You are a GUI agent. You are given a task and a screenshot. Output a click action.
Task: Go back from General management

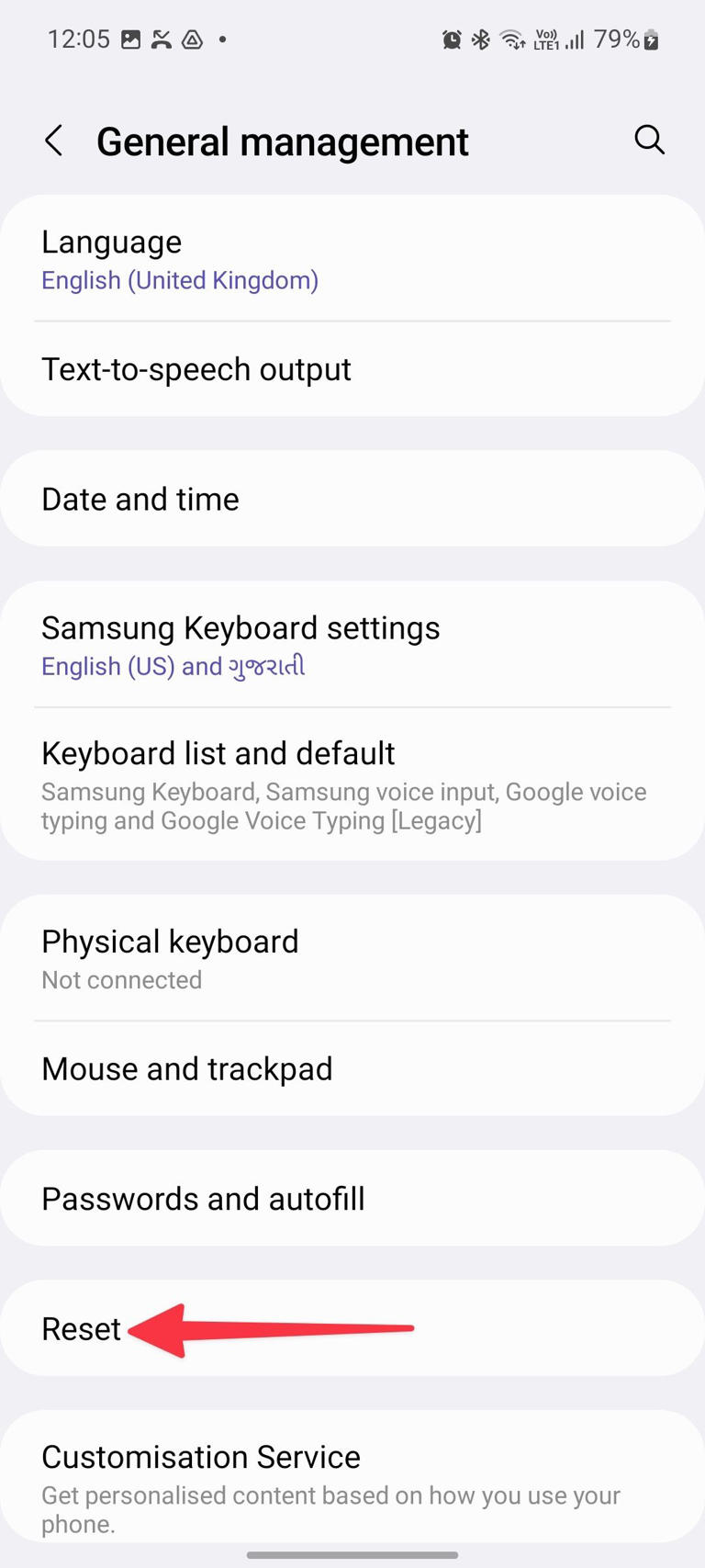(x=53, y=141)
